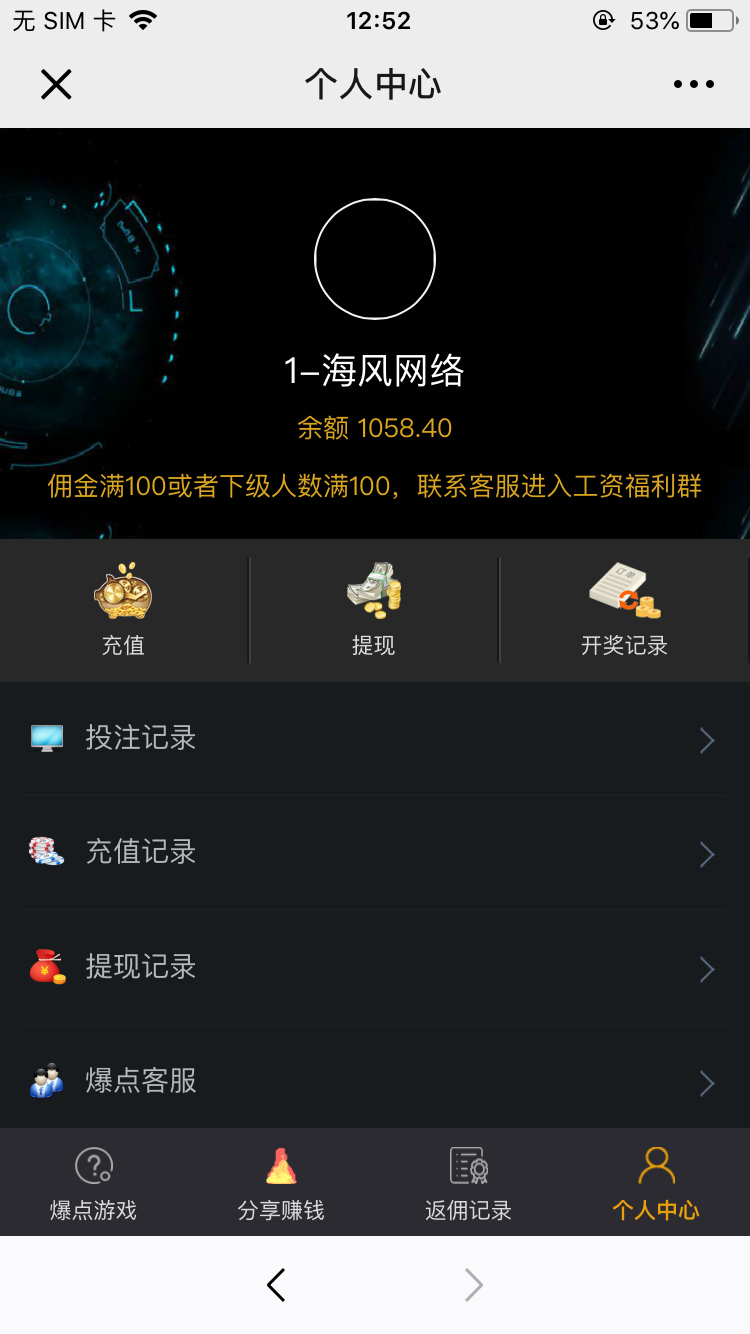The image size is (750, 1334).
Task: Open the three-dot overflow menu
Action: coord(693,85)
